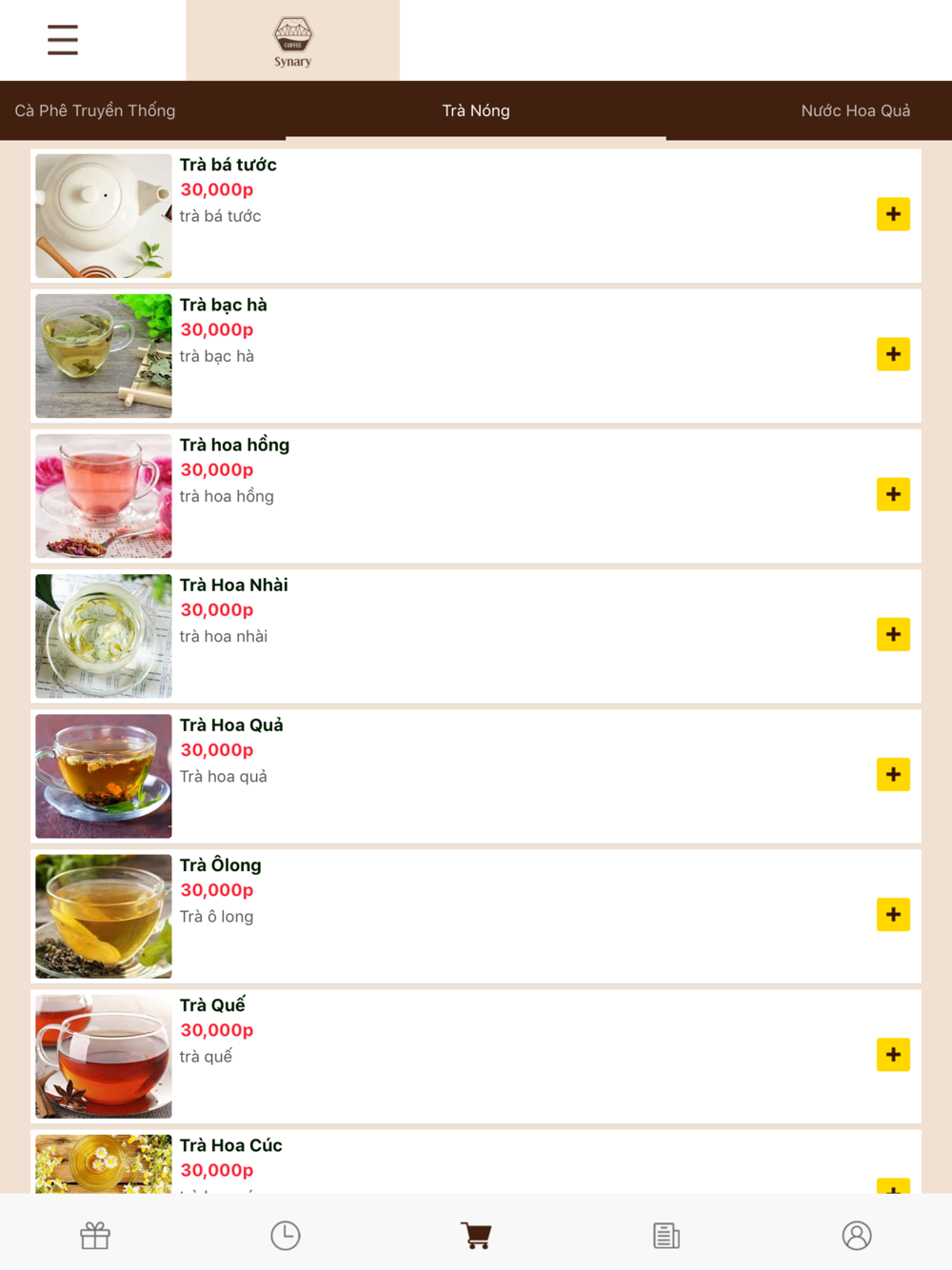The height and width of the screenshot is (1270, 952).
Task: Add Trà Hoa Nhài to cart
Action: click(893, 634)
